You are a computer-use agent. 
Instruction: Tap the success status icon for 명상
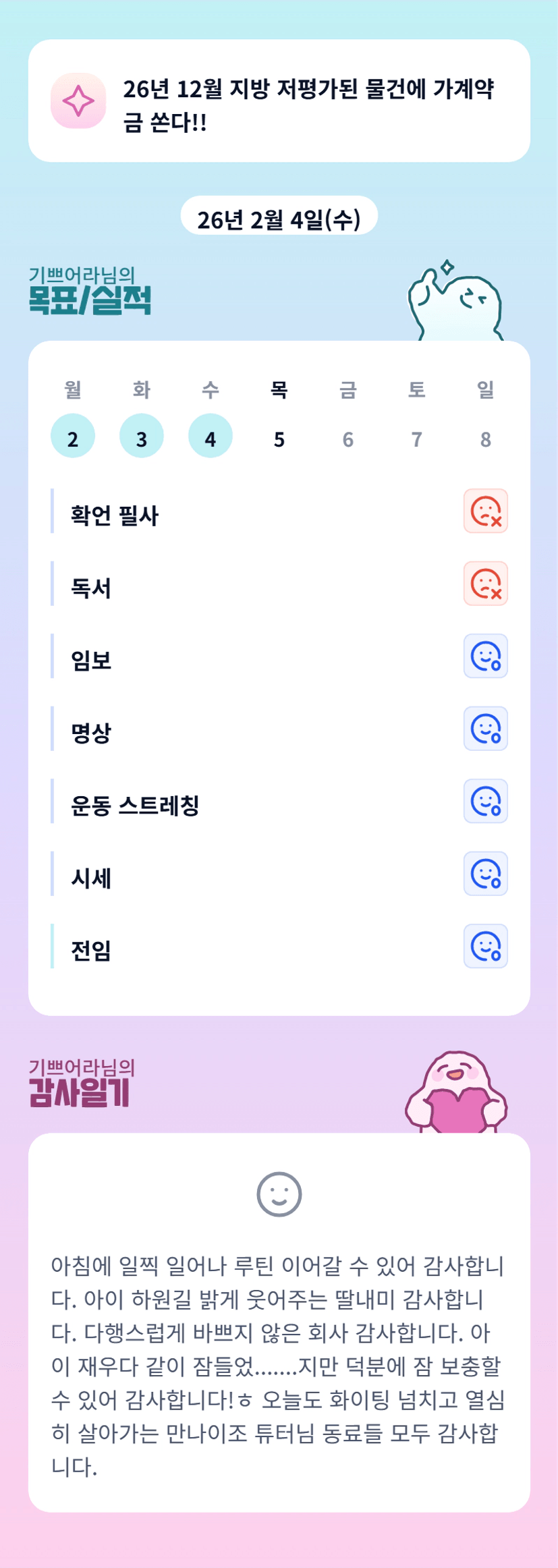[x=486, y=729]
